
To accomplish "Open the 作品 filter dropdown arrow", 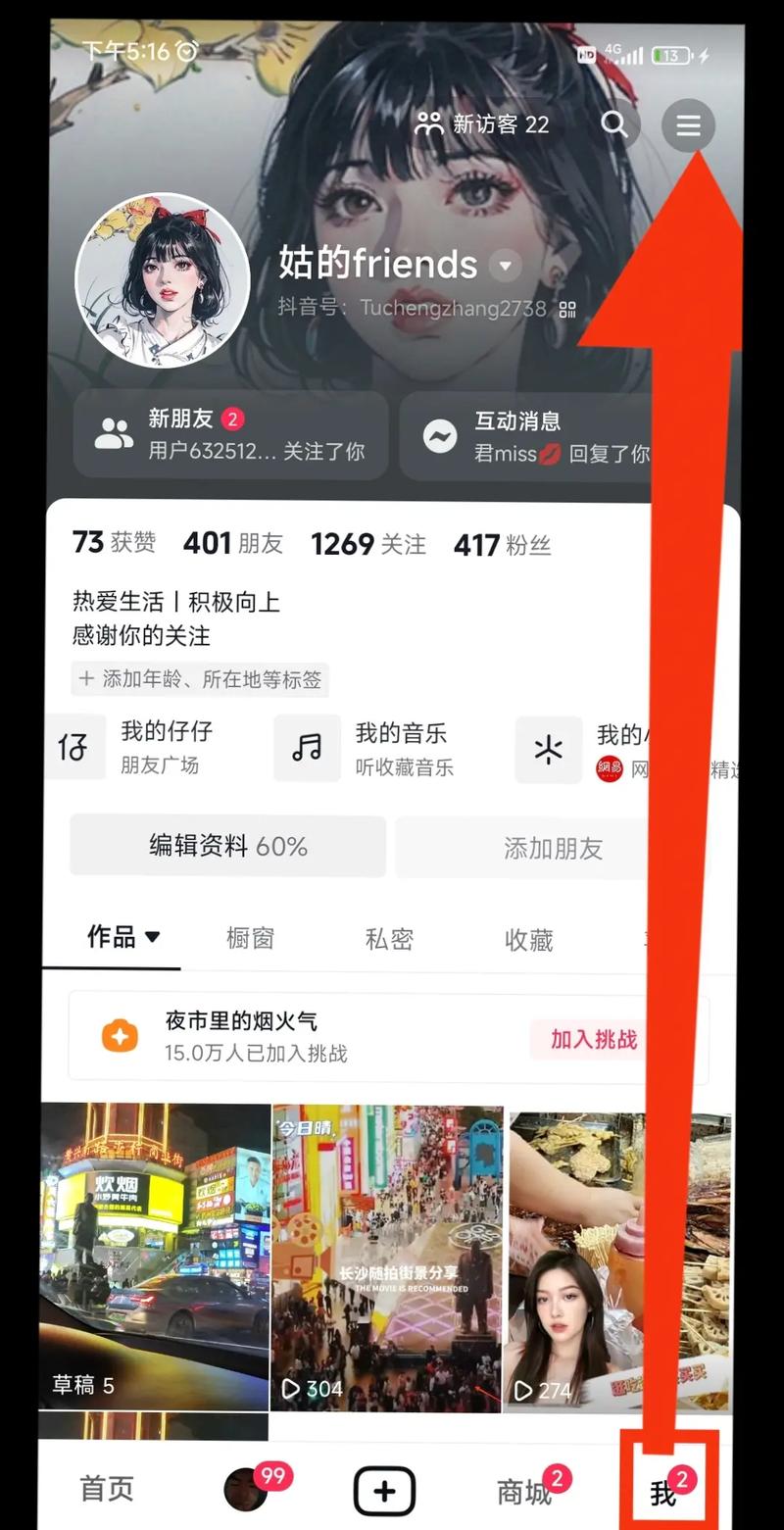I will click(153, 937).
